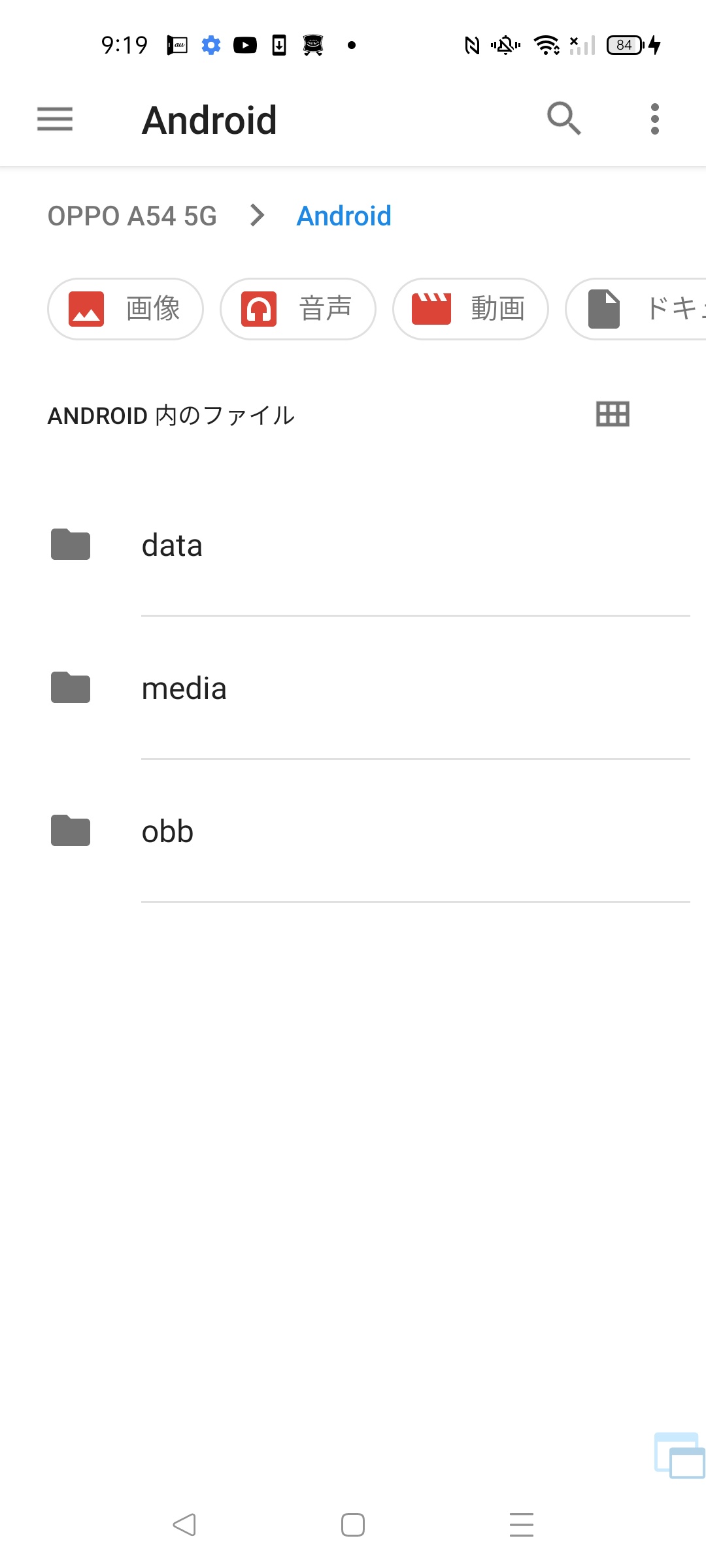Filter by 動画 chip

[x=471, y=309]
